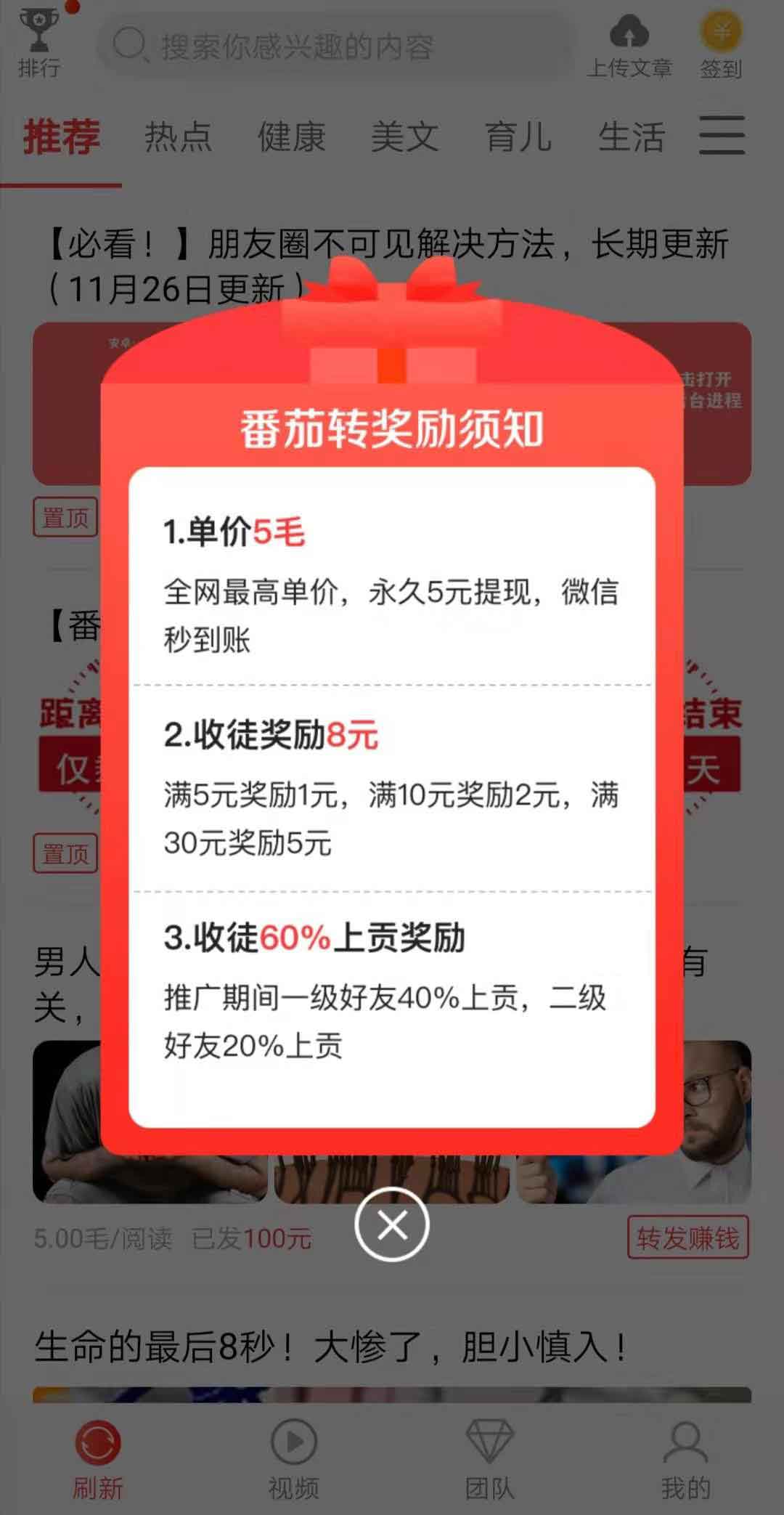The height and width of the screenshot is (1515, 784).
Task: Tap the 转发赚钱 button
Action: [688, 1238]
